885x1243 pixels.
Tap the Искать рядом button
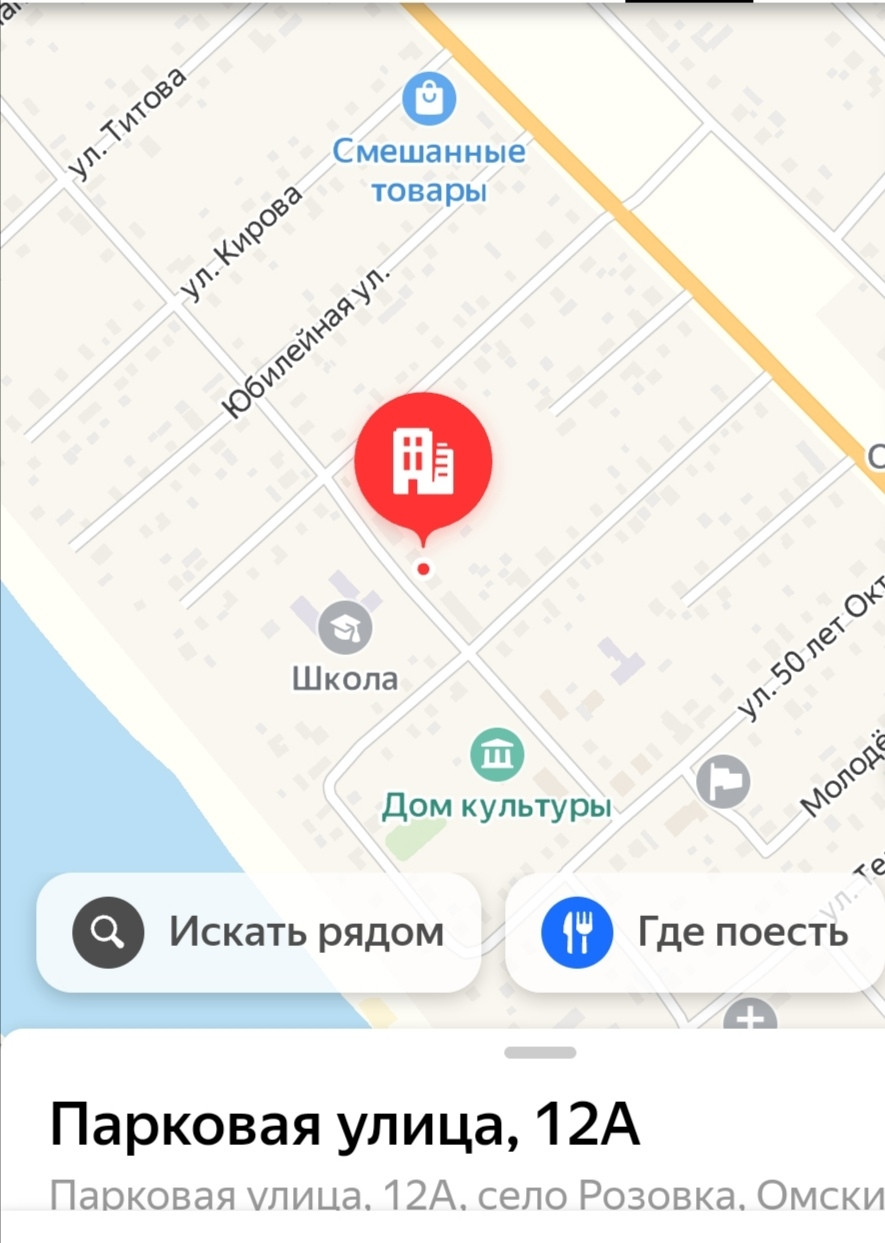coord(258,932)
